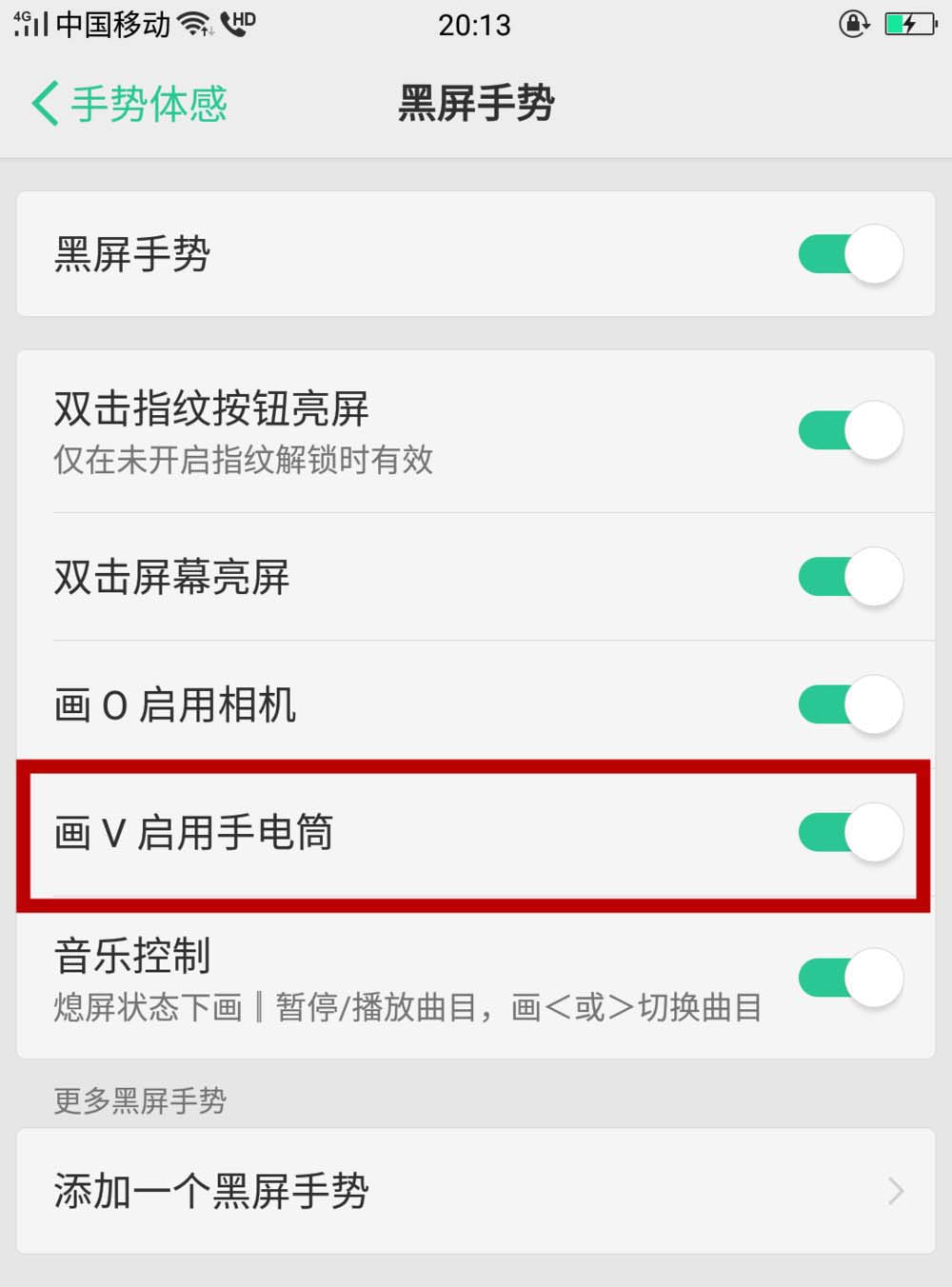
Task: Disable the 音乐控制 music control switch
Action: 850,978
